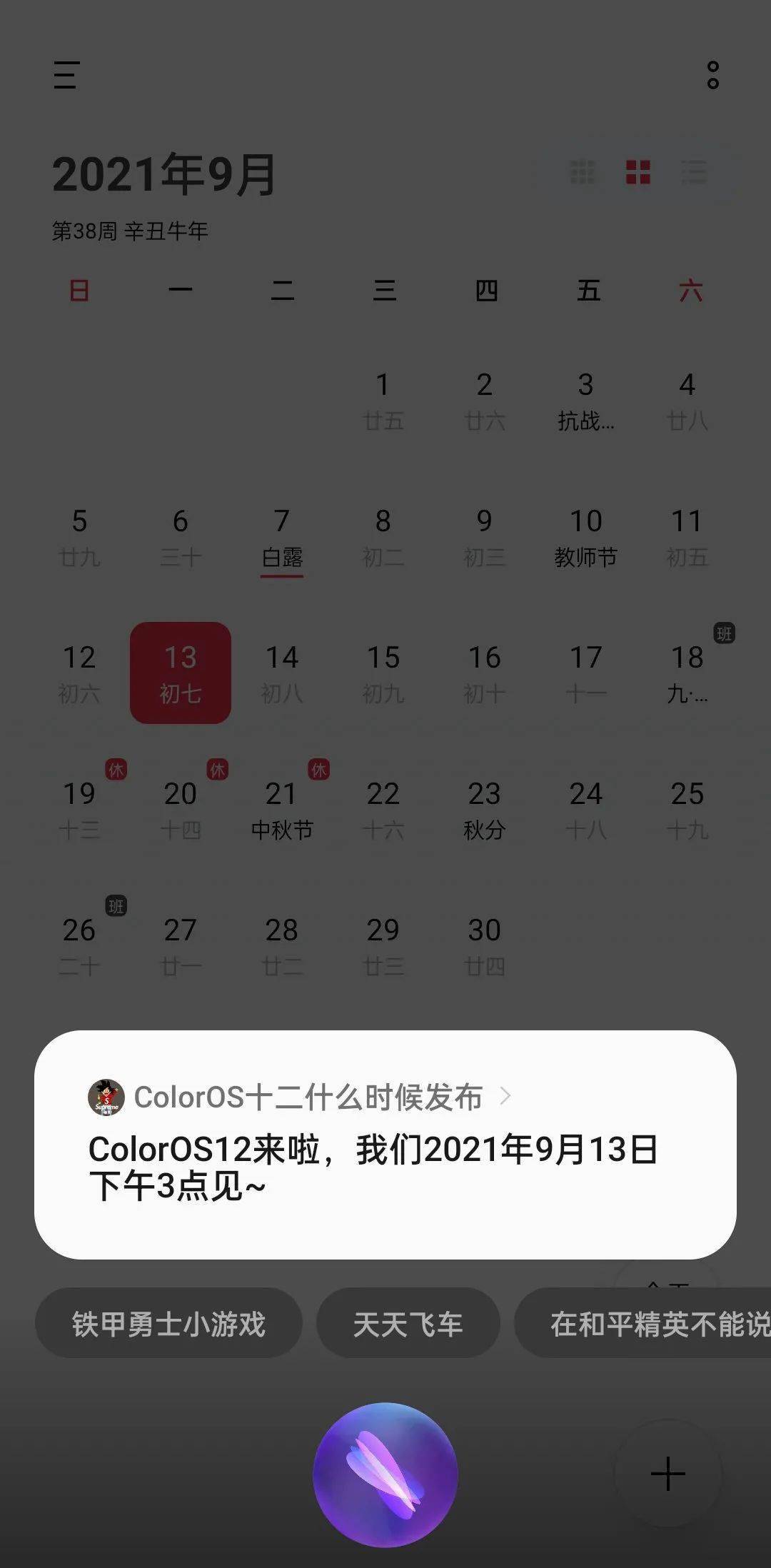This screenshot has height=1568, width=771.
Task: Select September 21 Mid-Autumn Festival
Action: coord(281,809)
